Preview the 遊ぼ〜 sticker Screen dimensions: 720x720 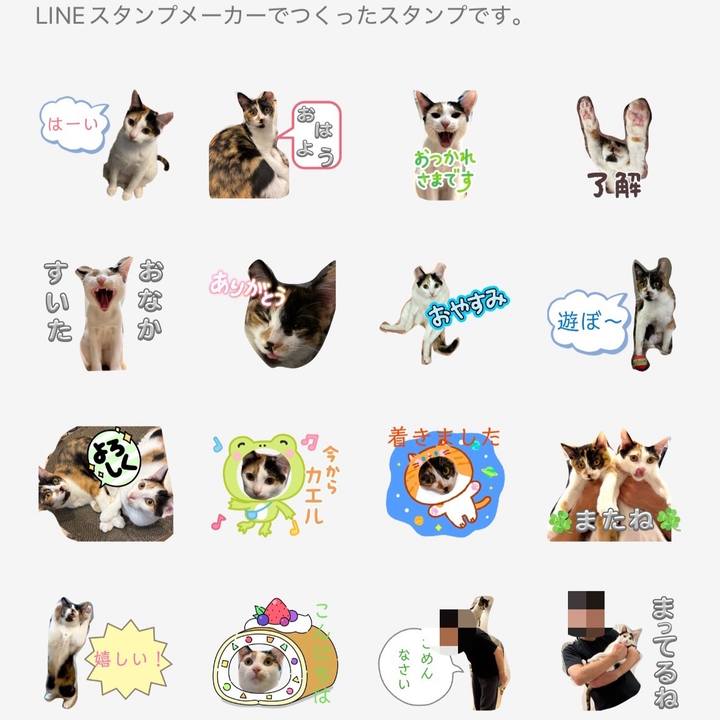coord(613,314)
